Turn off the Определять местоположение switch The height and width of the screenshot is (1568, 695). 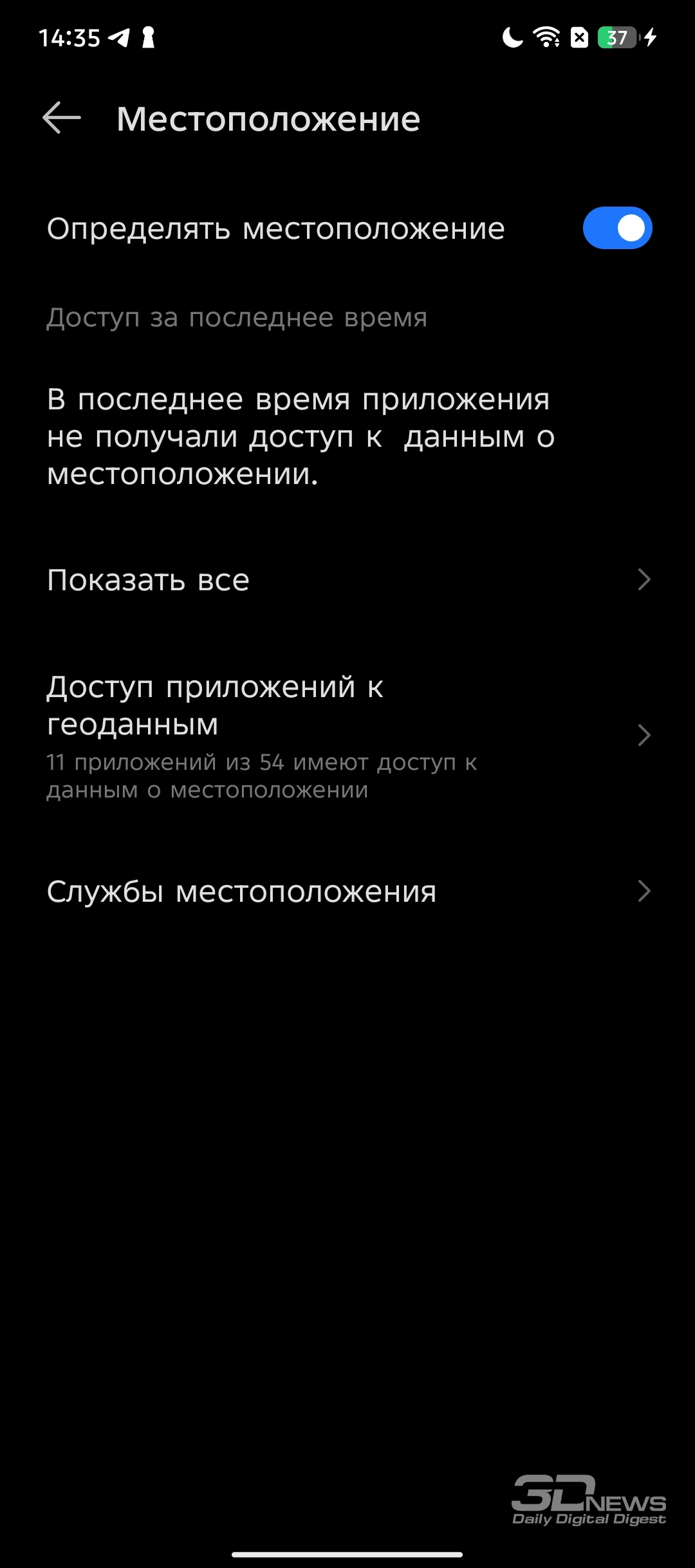tap(617, 228)
